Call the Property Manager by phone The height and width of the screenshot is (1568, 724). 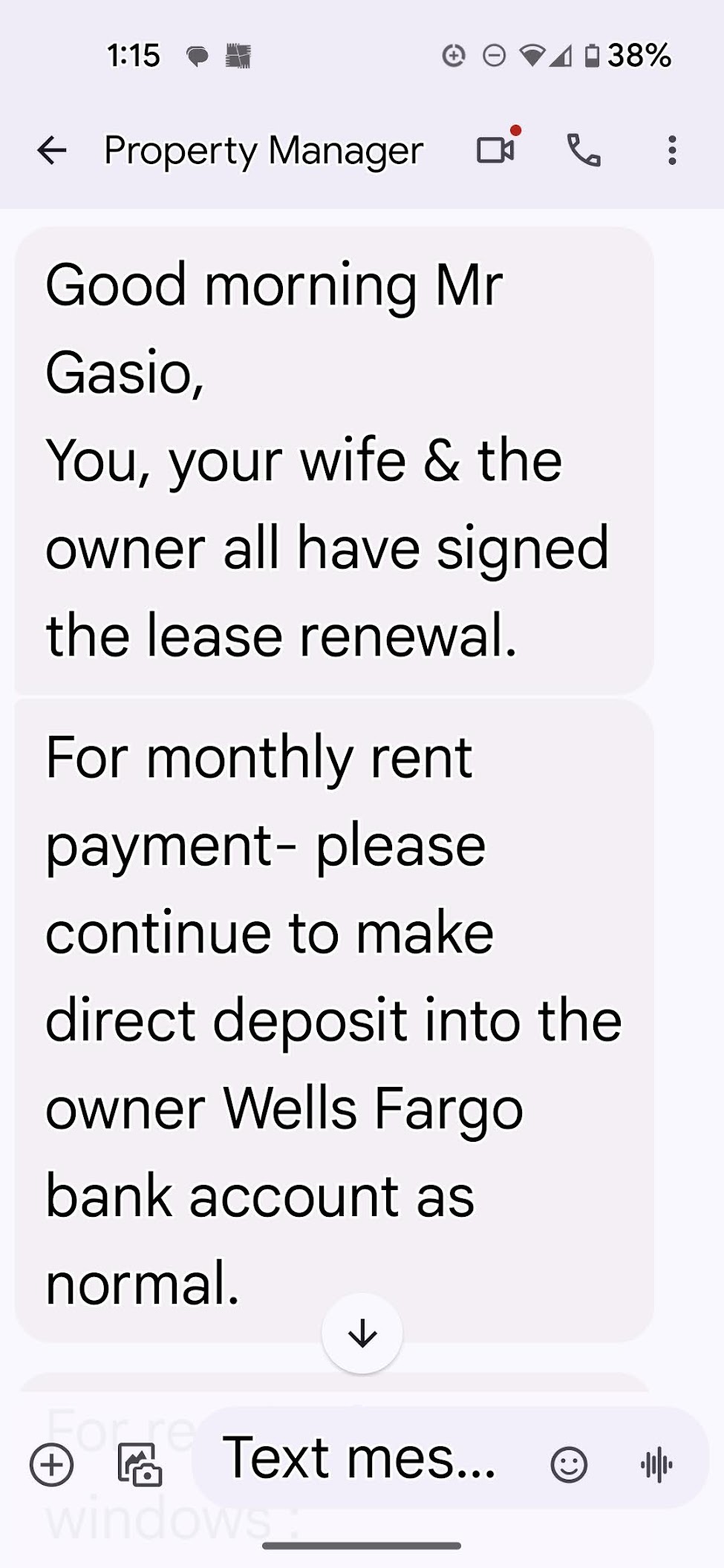pos(582,151)
